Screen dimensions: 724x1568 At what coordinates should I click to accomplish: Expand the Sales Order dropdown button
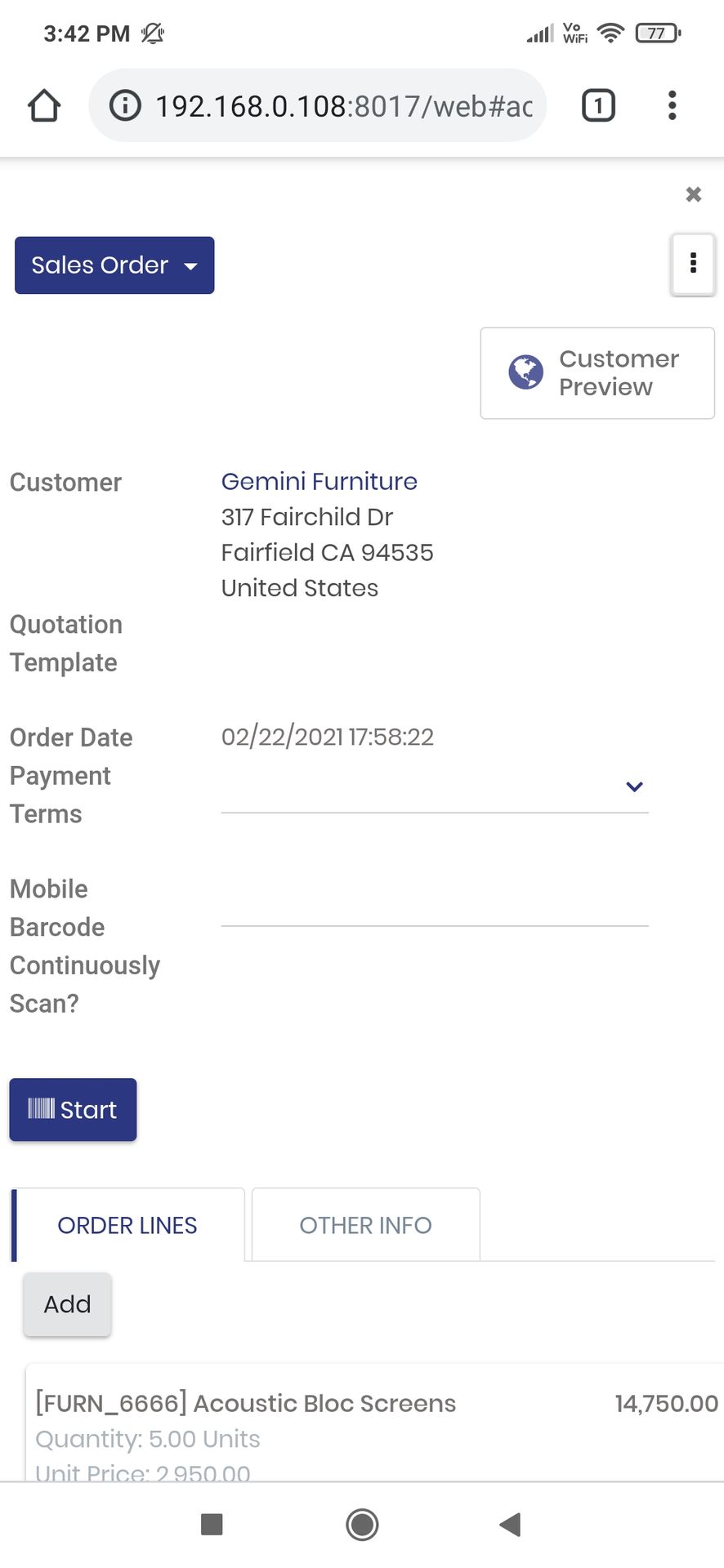[114, 265]
